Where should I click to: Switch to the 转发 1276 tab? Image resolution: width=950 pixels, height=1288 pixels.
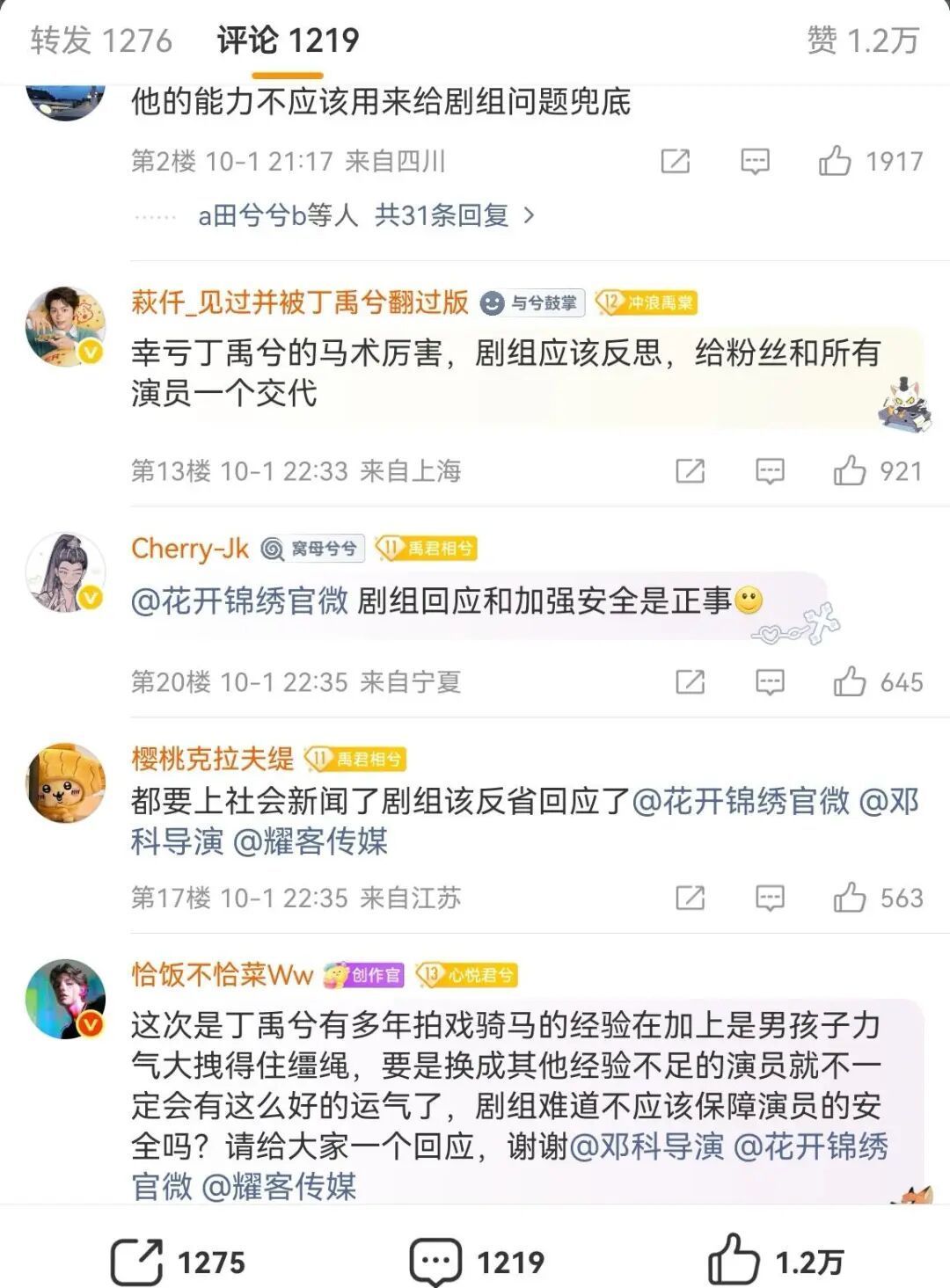pyautogui.click(x=101, y=40)
